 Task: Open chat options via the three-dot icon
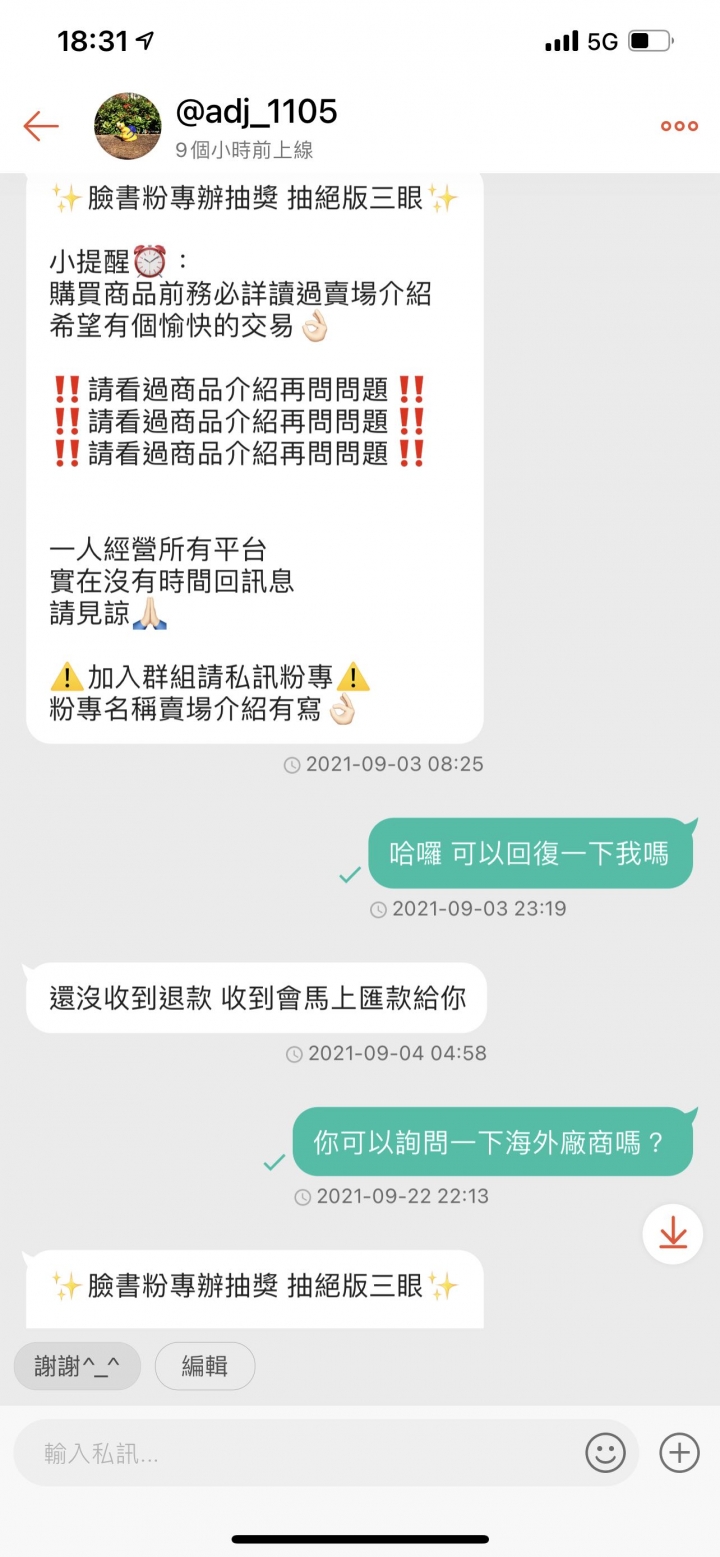678,126
